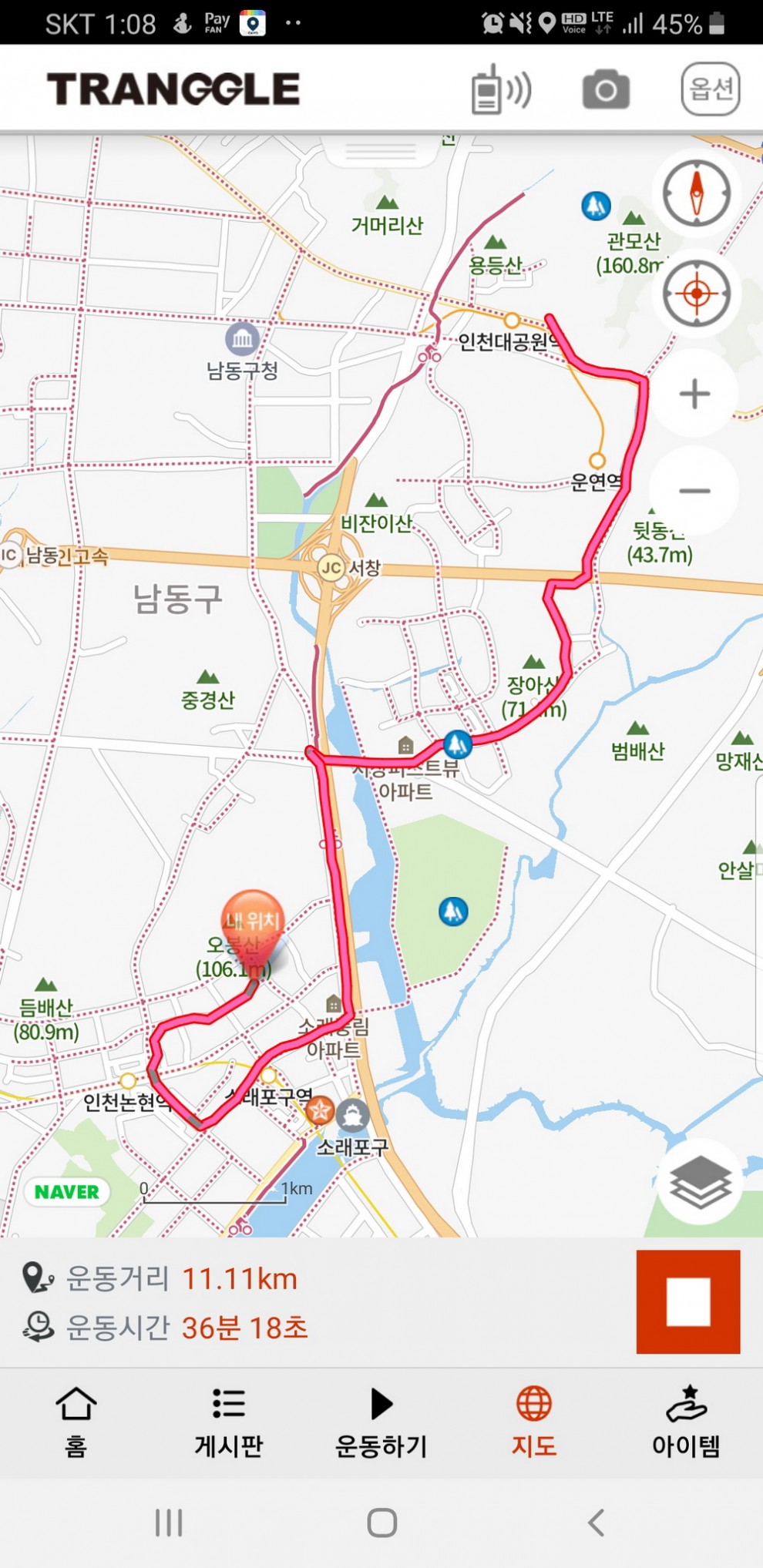Tap the system back button
This screenshot has height=1568, width=763.
(595, 1523)
